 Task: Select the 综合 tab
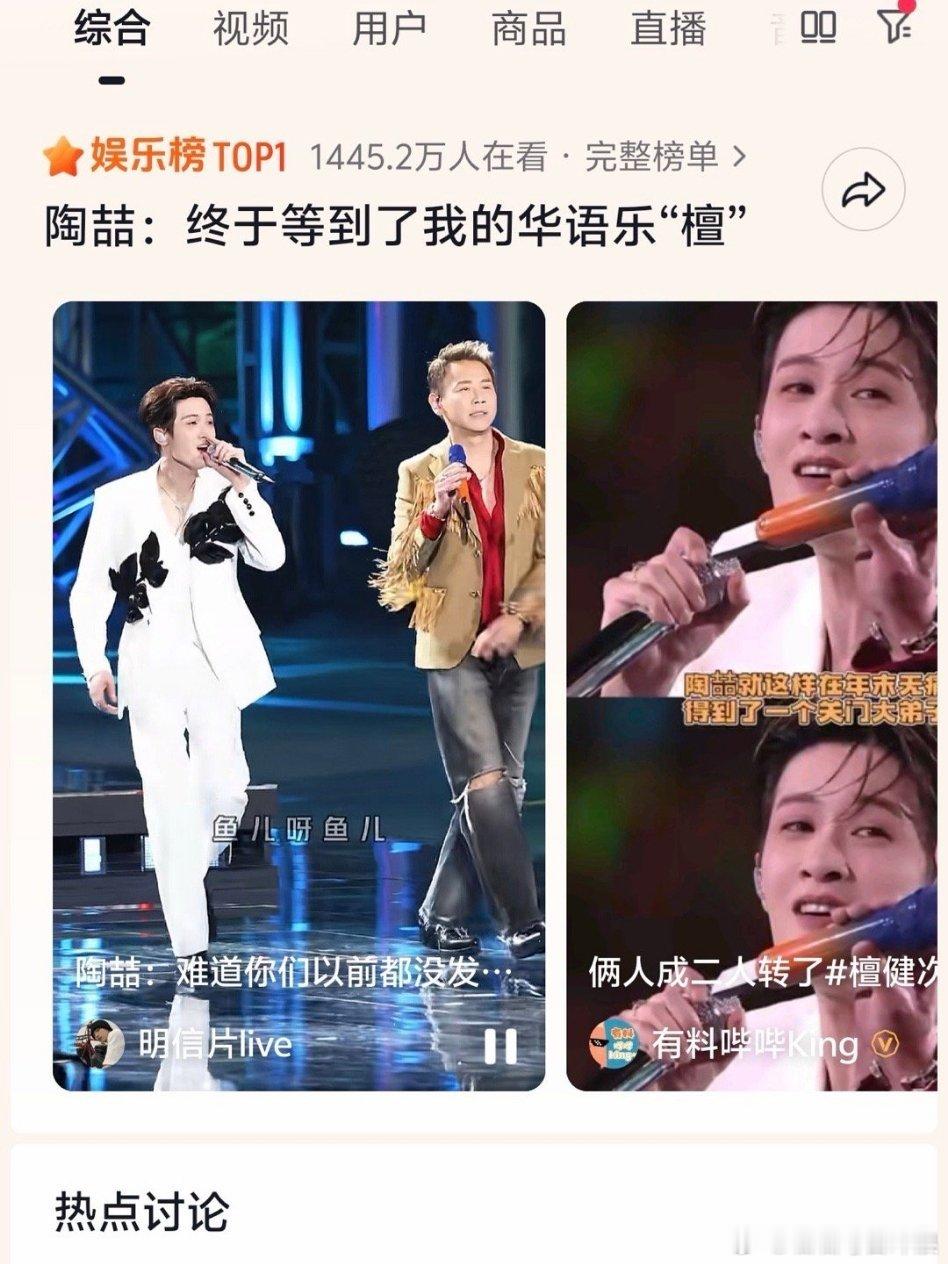110,30
